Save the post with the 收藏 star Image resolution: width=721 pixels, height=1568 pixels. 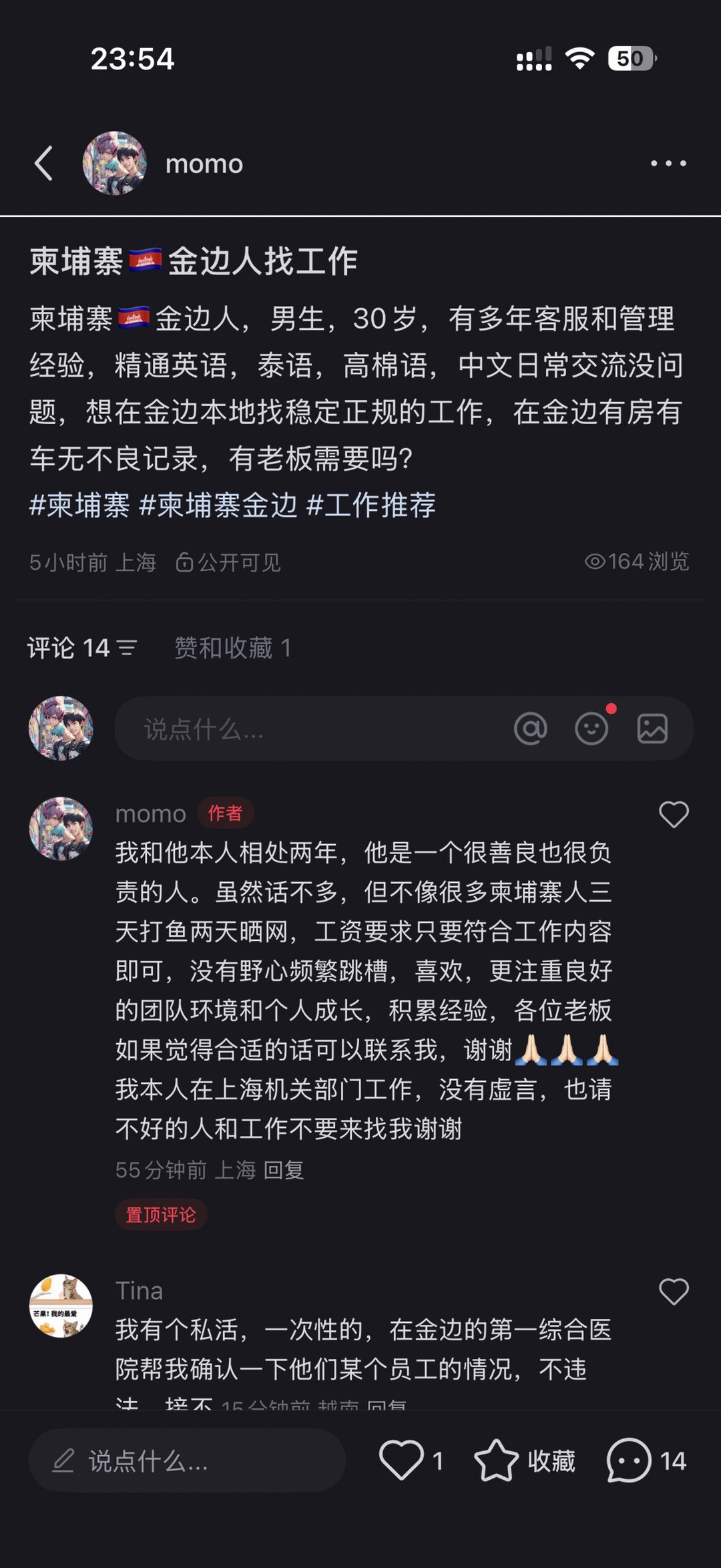(496, 1461)
